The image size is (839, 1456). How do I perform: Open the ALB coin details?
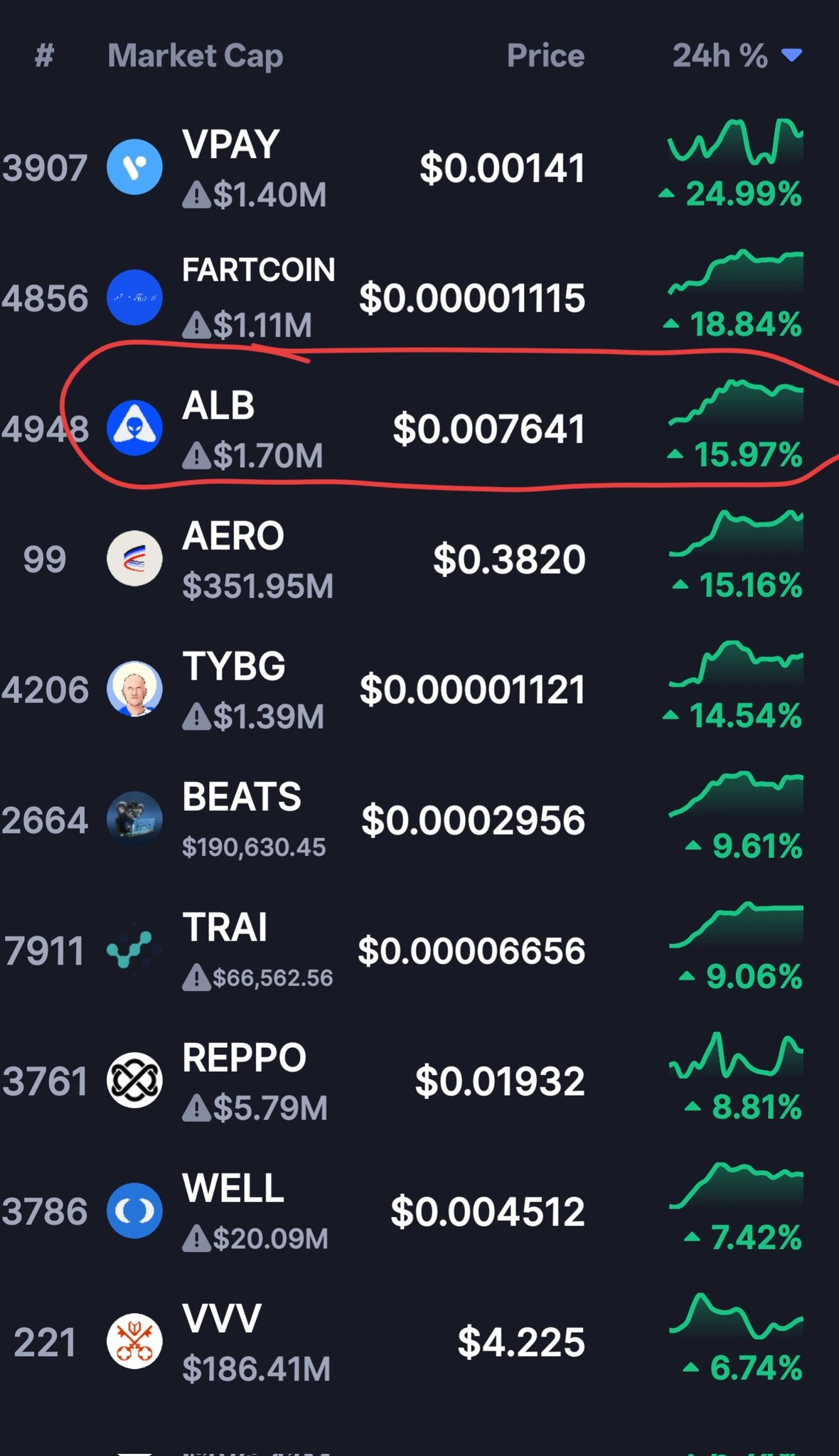(218, 407)
